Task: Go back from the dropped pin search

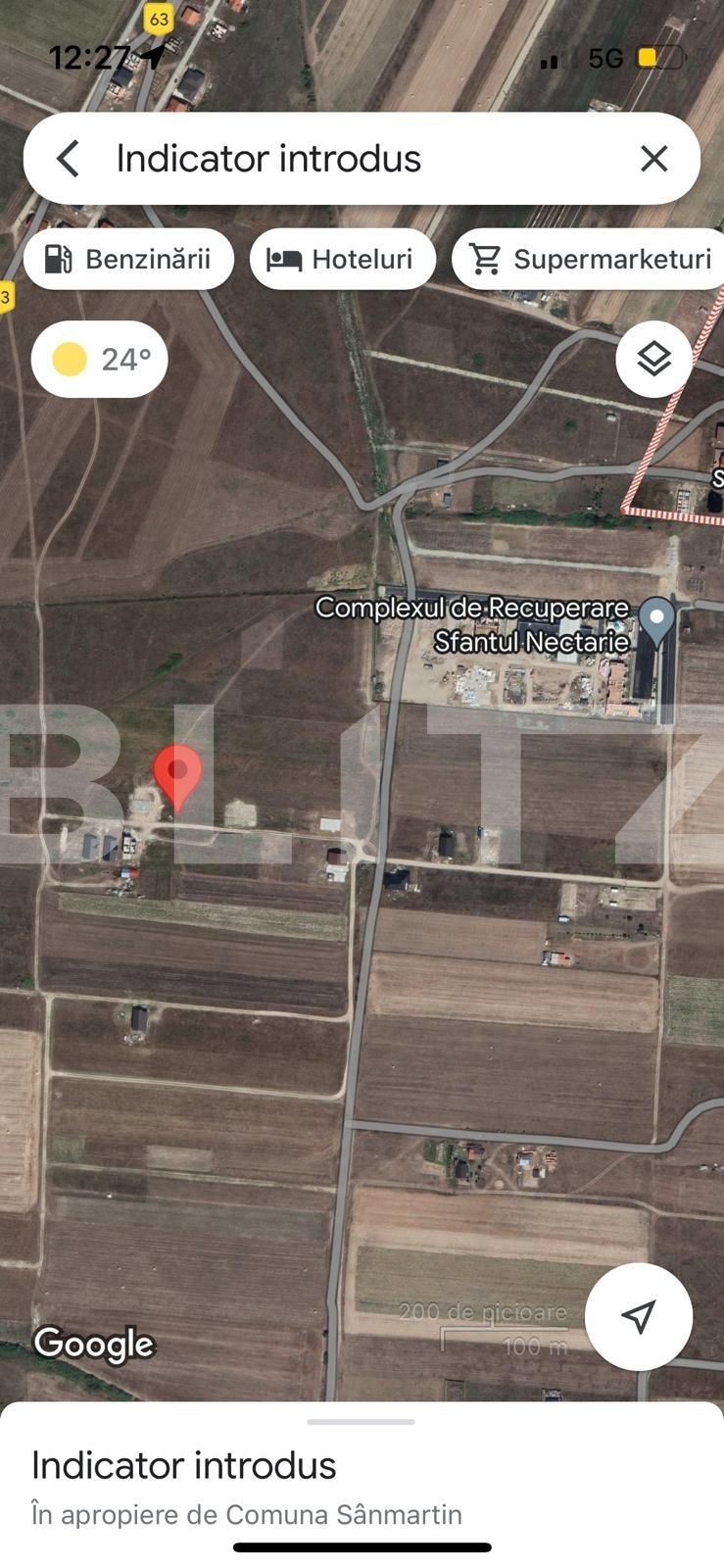Action: tap(68, 159)
